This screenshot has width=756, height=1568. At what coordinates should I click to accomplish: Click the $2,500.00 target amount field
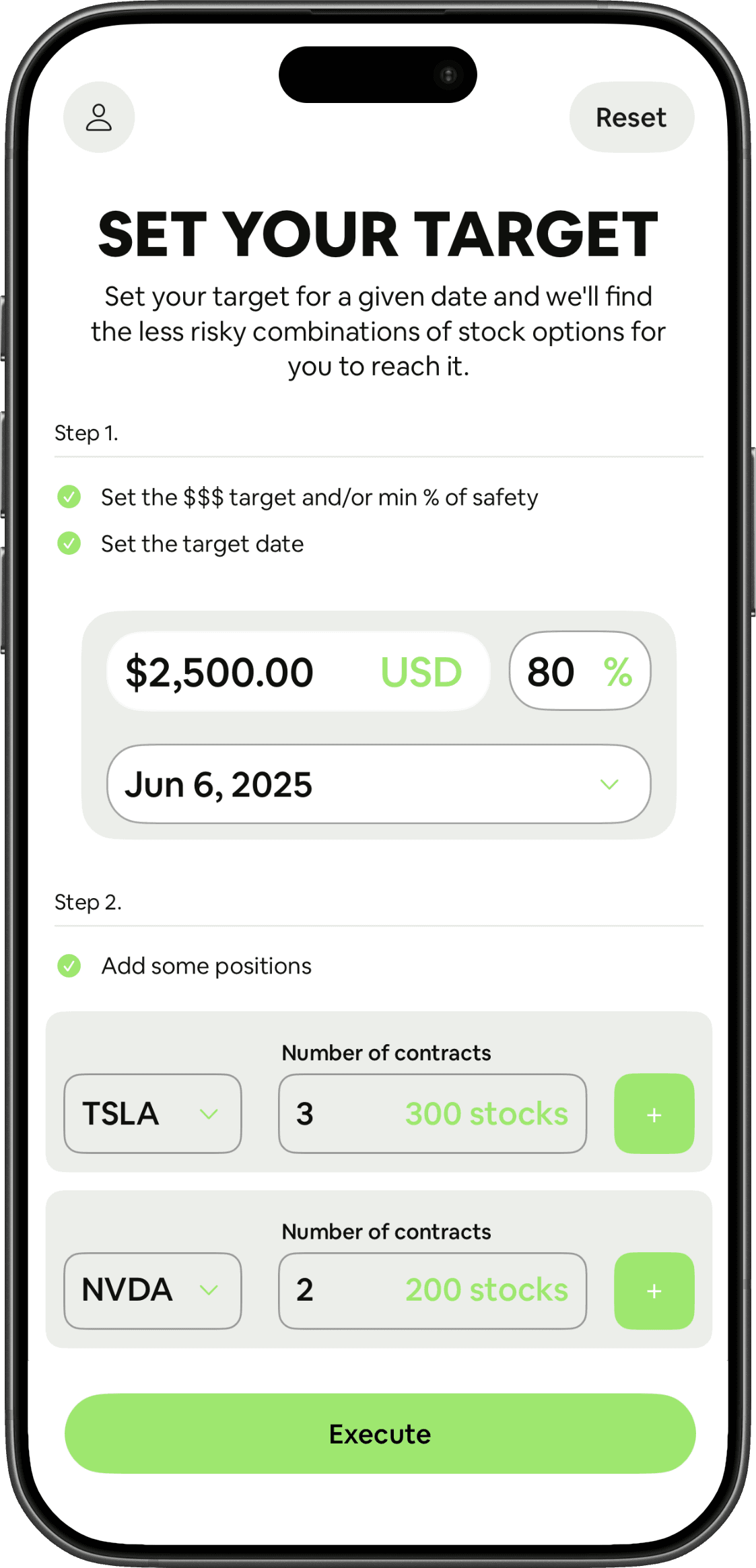(x=218, y=671)
